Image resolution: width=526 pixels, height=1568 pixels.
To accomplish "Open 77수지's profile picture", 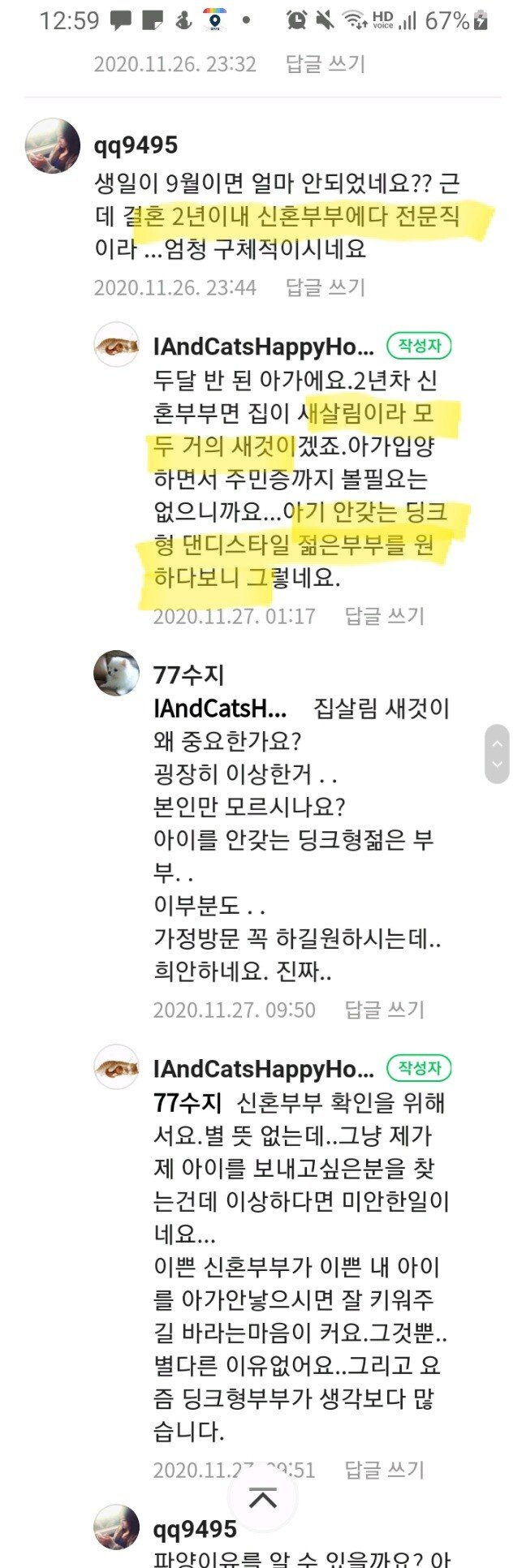I will coord(117,674).
